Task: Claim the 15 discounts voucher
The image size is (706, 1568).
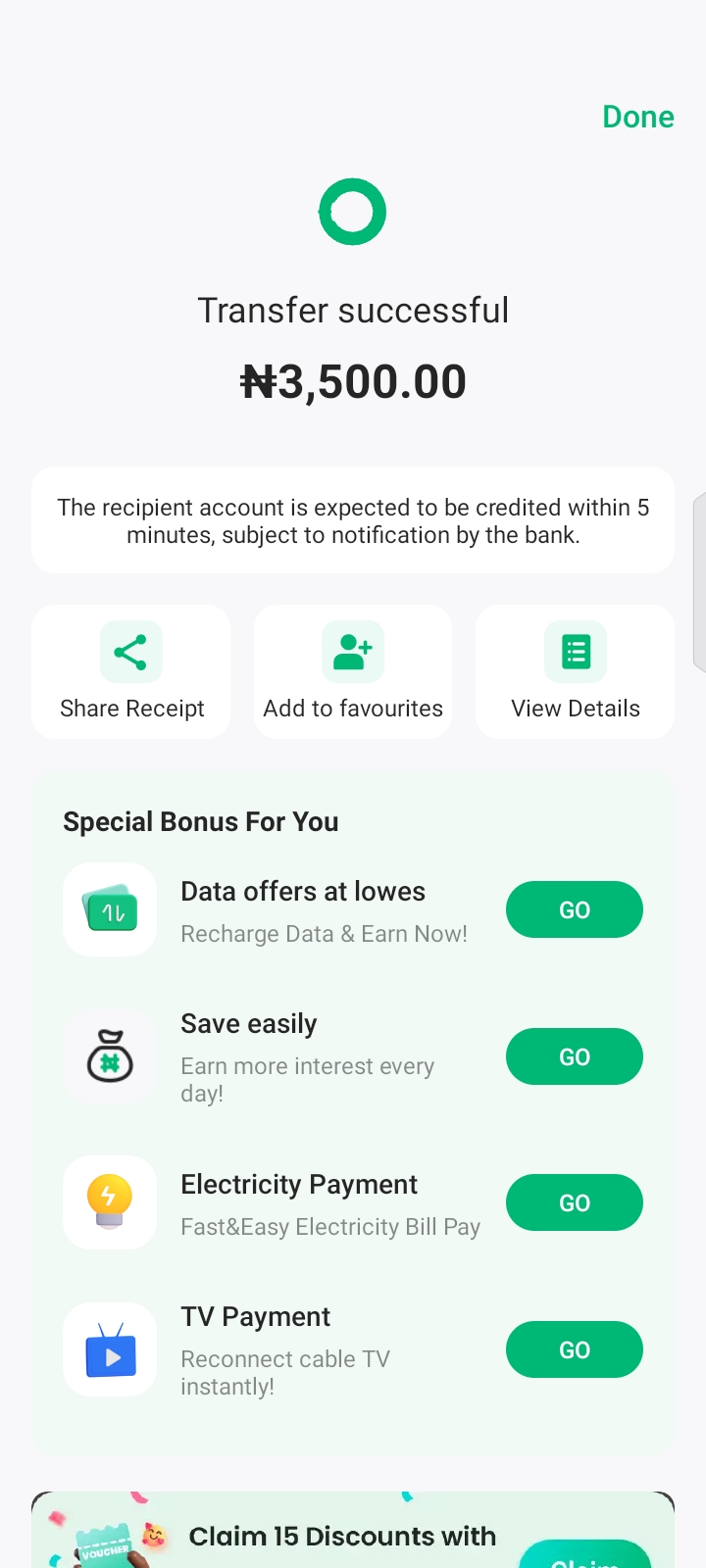Action: pos(585,1556)
